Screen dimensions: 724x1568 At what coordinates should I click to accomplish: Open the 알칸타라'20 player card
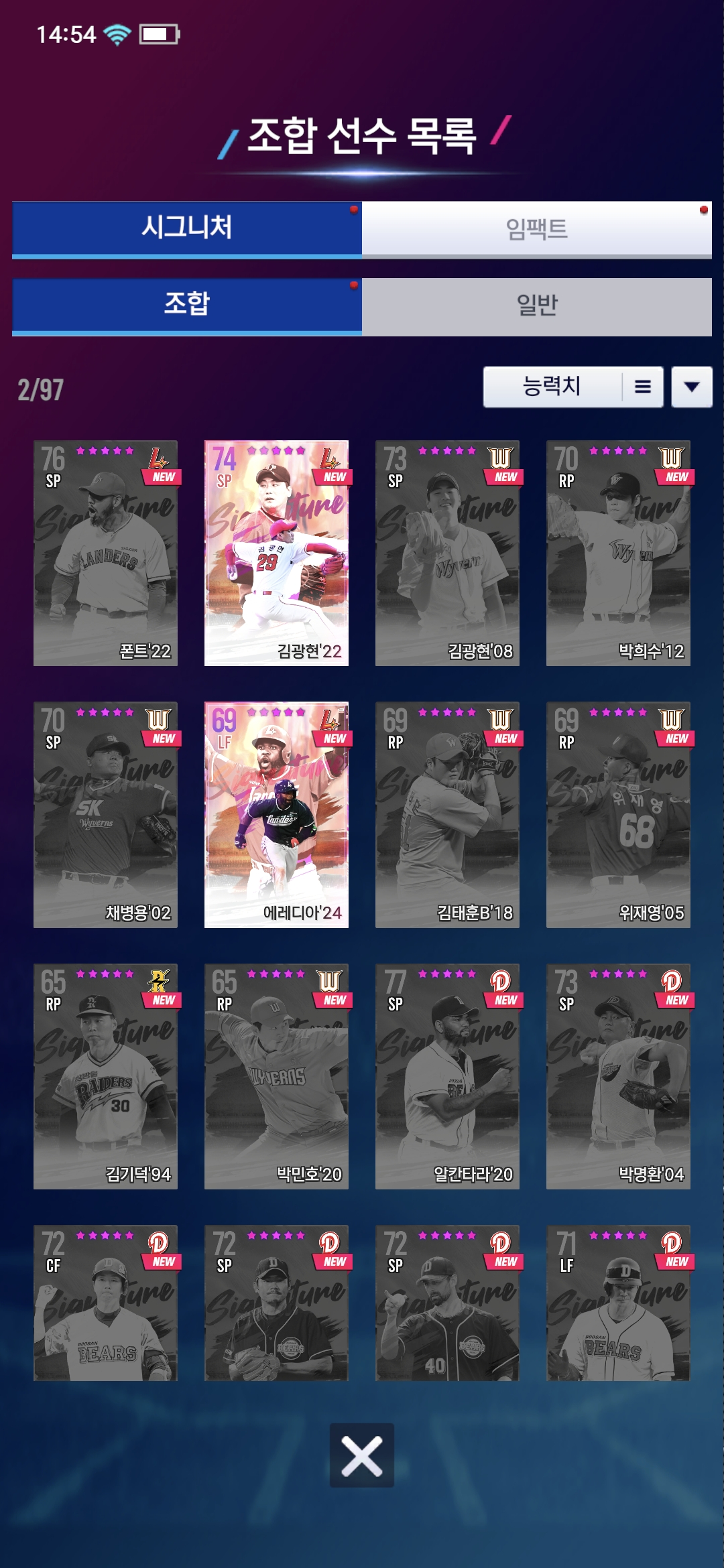[x=447, y=1076]
